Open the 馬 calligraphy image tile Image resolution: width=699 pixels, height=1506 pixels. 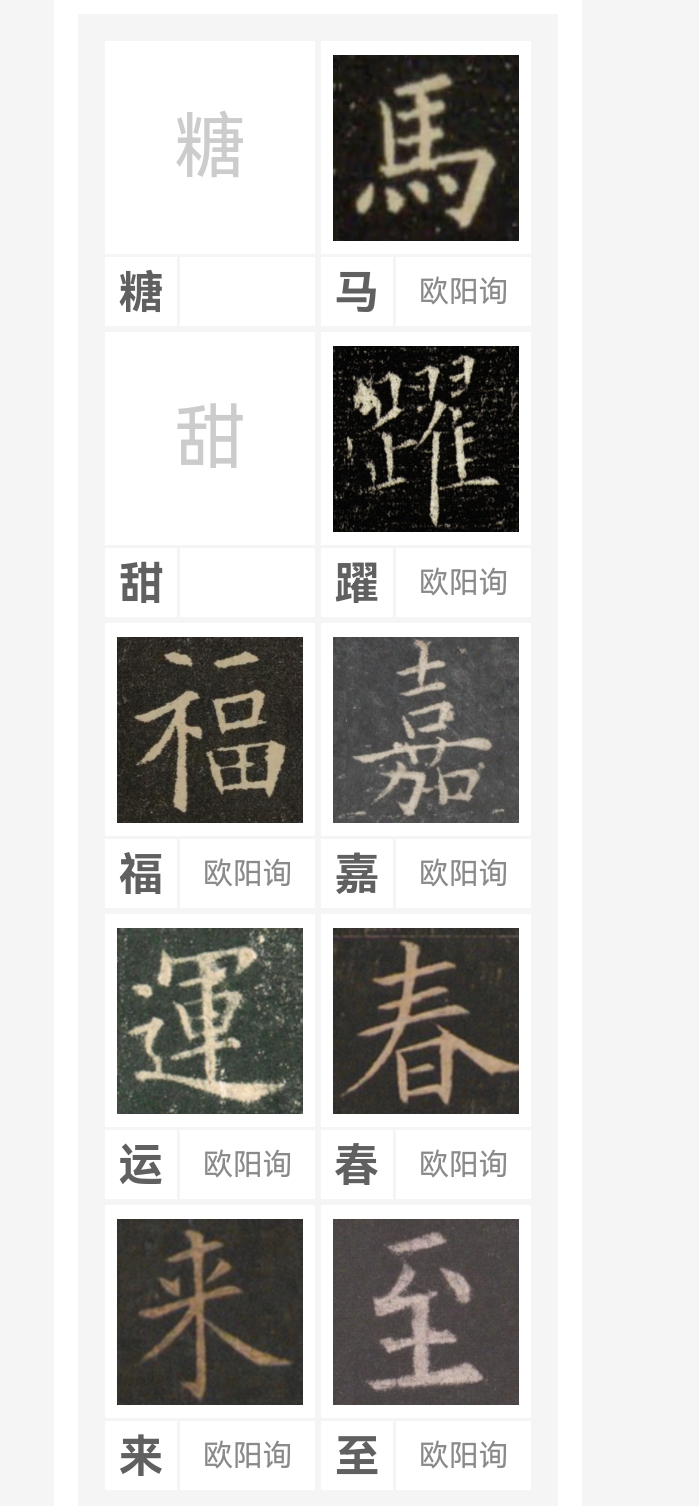click(426, 148)
